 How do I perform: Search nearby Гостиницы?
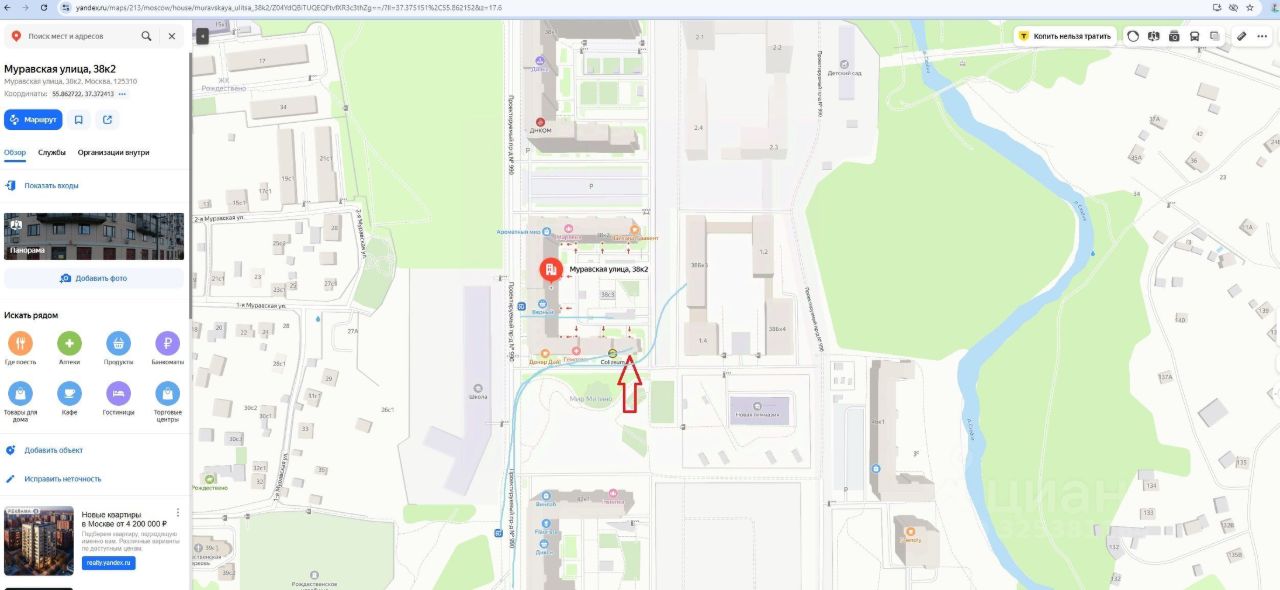coord(118,398)
